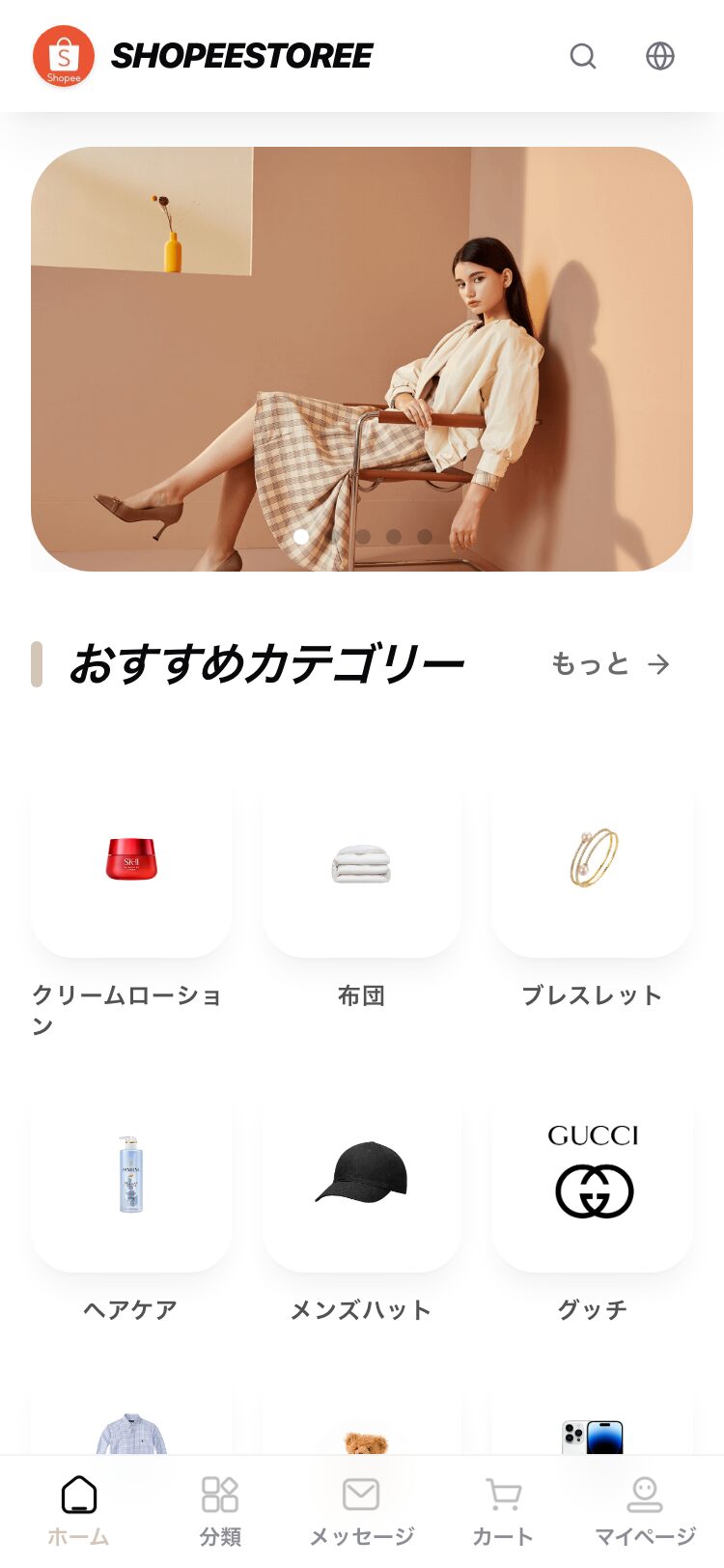Click the SHOPEESTOREE title text

[x=240, y=56]
